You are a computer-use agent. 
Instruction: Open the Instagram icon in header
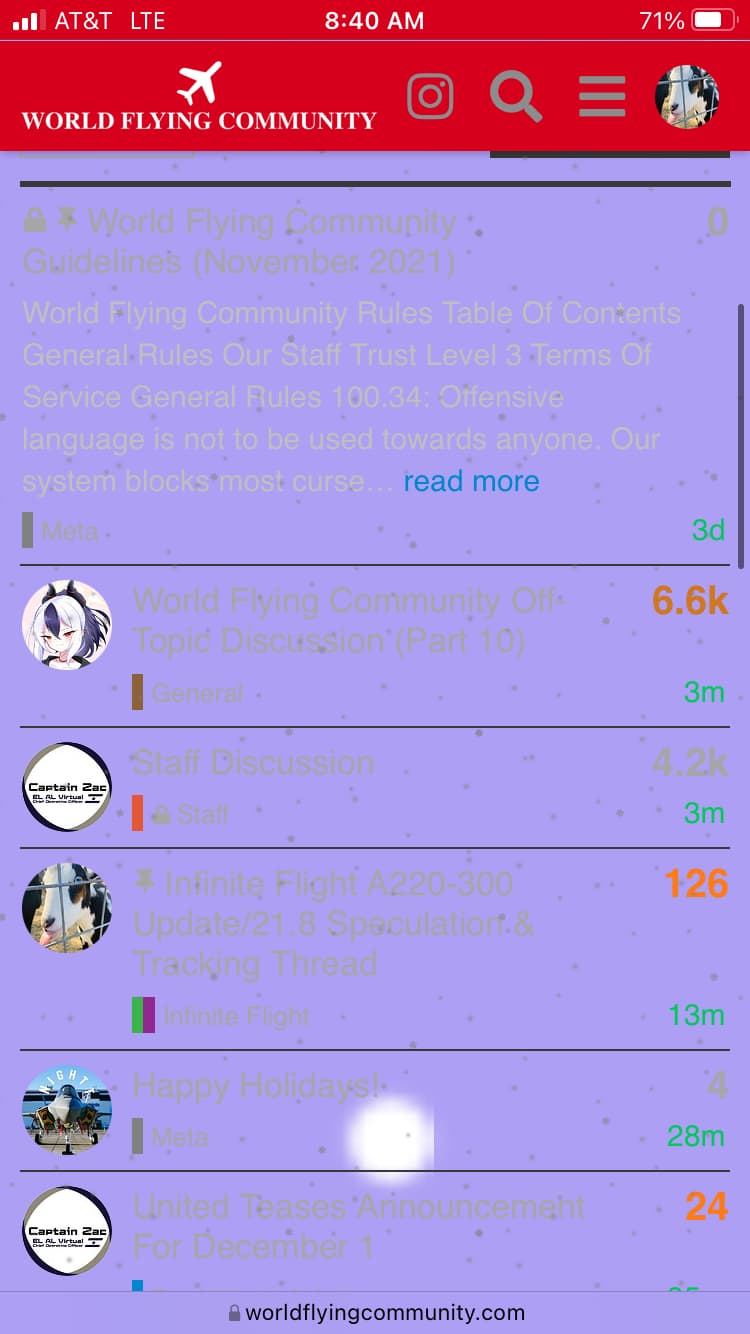(x=430, y=97)
